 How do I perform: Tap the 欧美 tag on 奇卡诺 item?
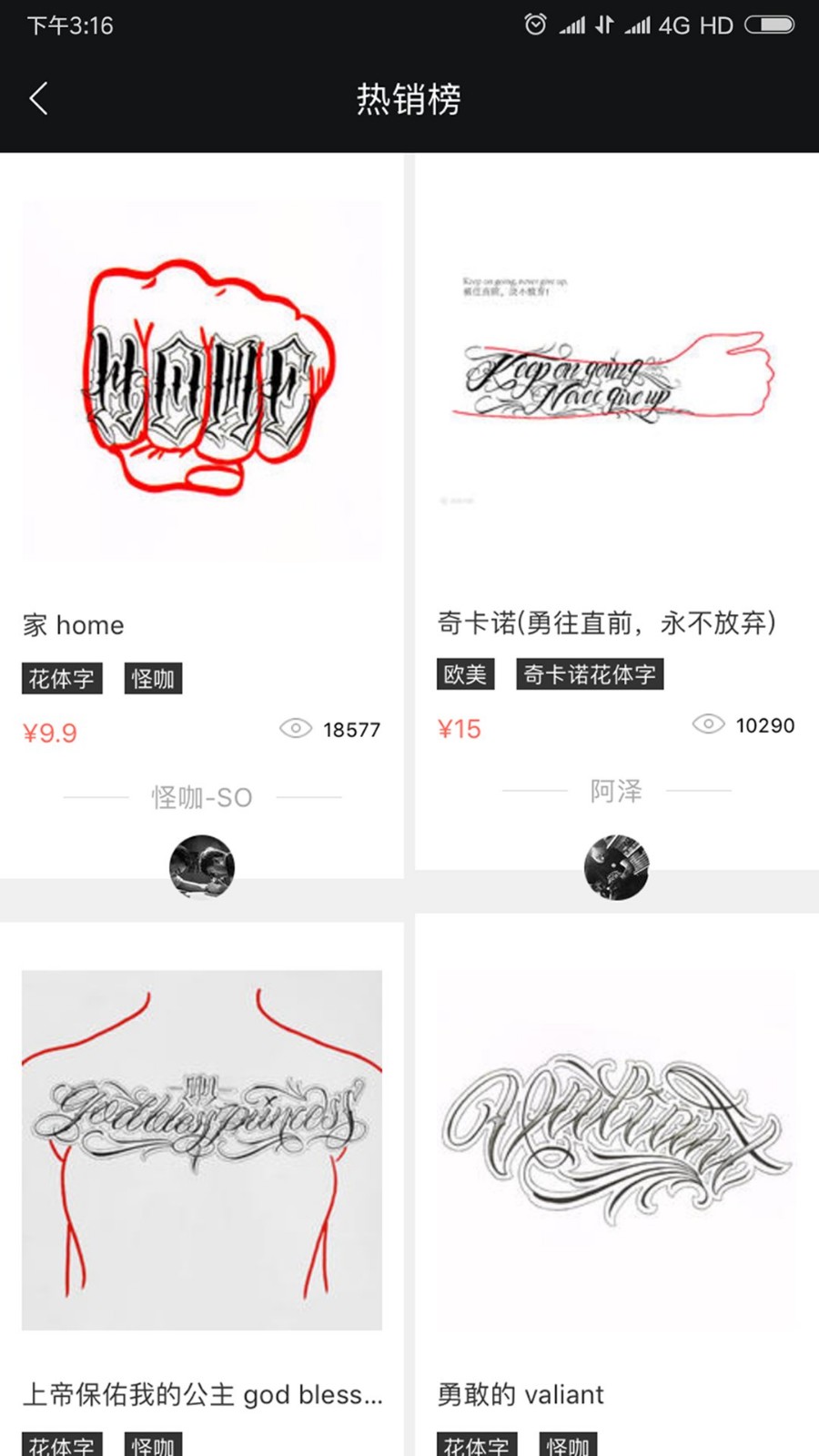465,673
